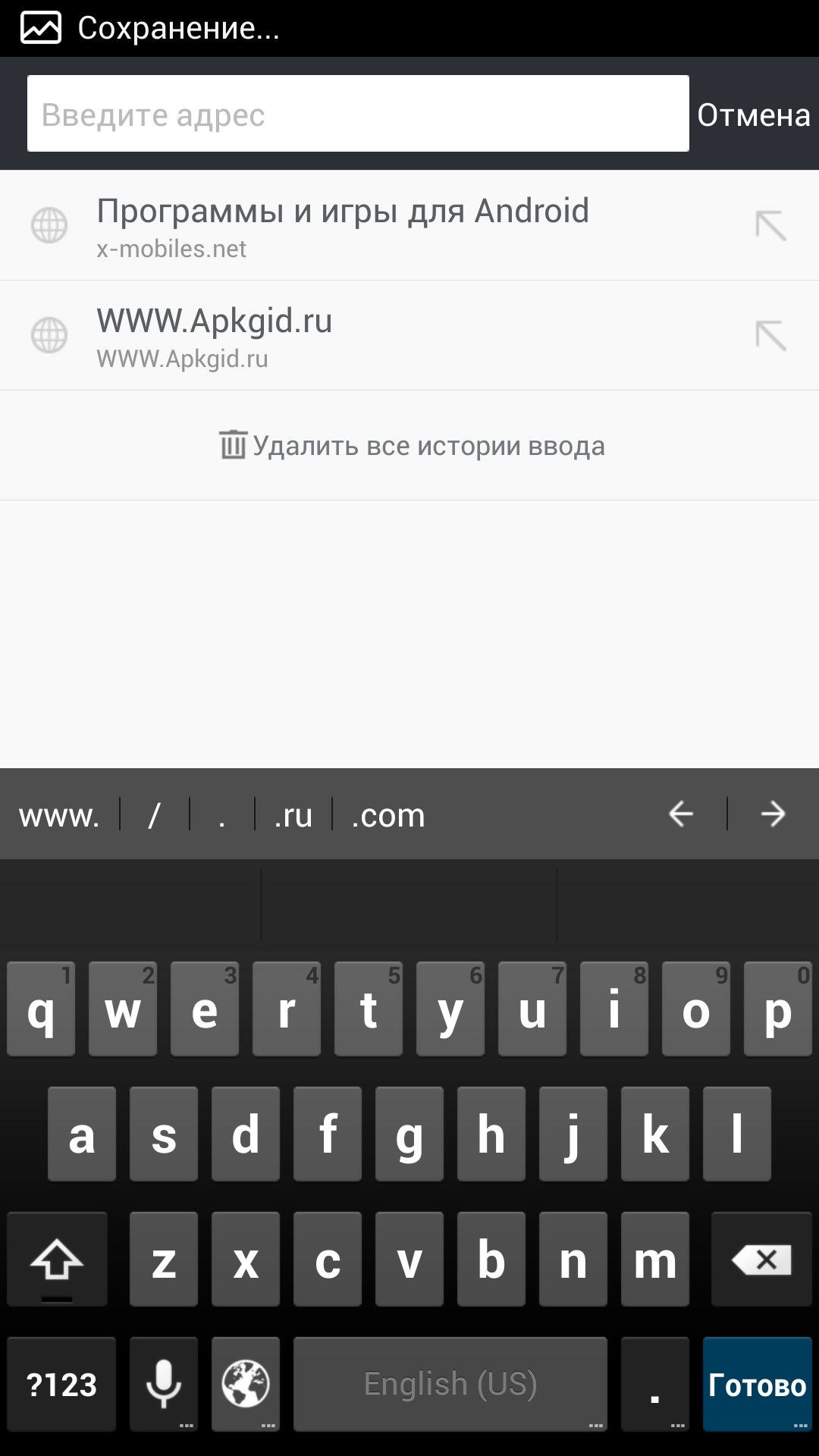Insert the www. shortcut

[x=59, y=815]
